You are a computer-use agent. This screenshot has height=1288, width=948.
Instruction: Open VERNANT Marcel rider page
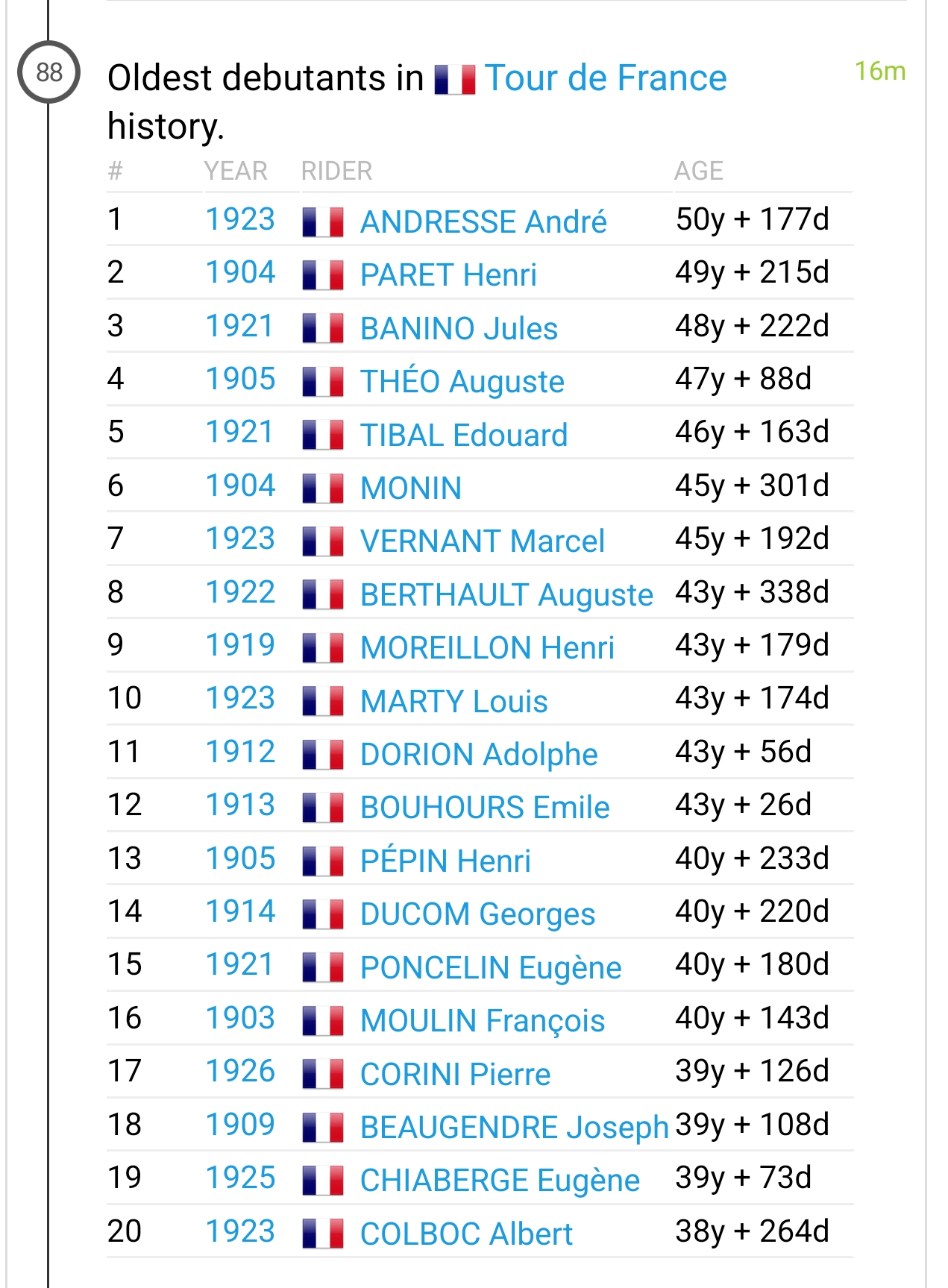tap(483, 541)
